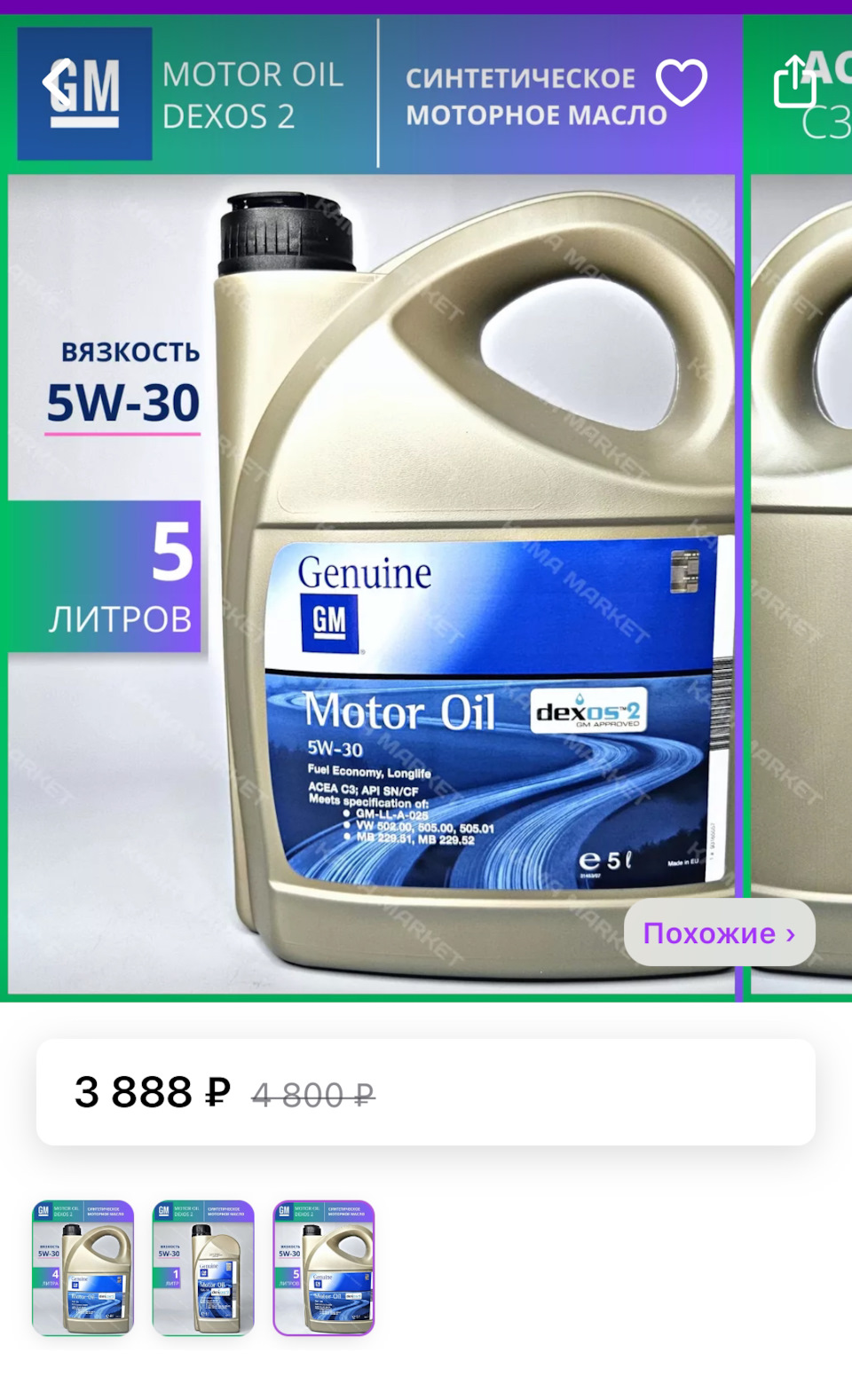The width and height of the screenshot is (852, 1400).
Task: Open similar items via Похожие
Action: point(719,932)
